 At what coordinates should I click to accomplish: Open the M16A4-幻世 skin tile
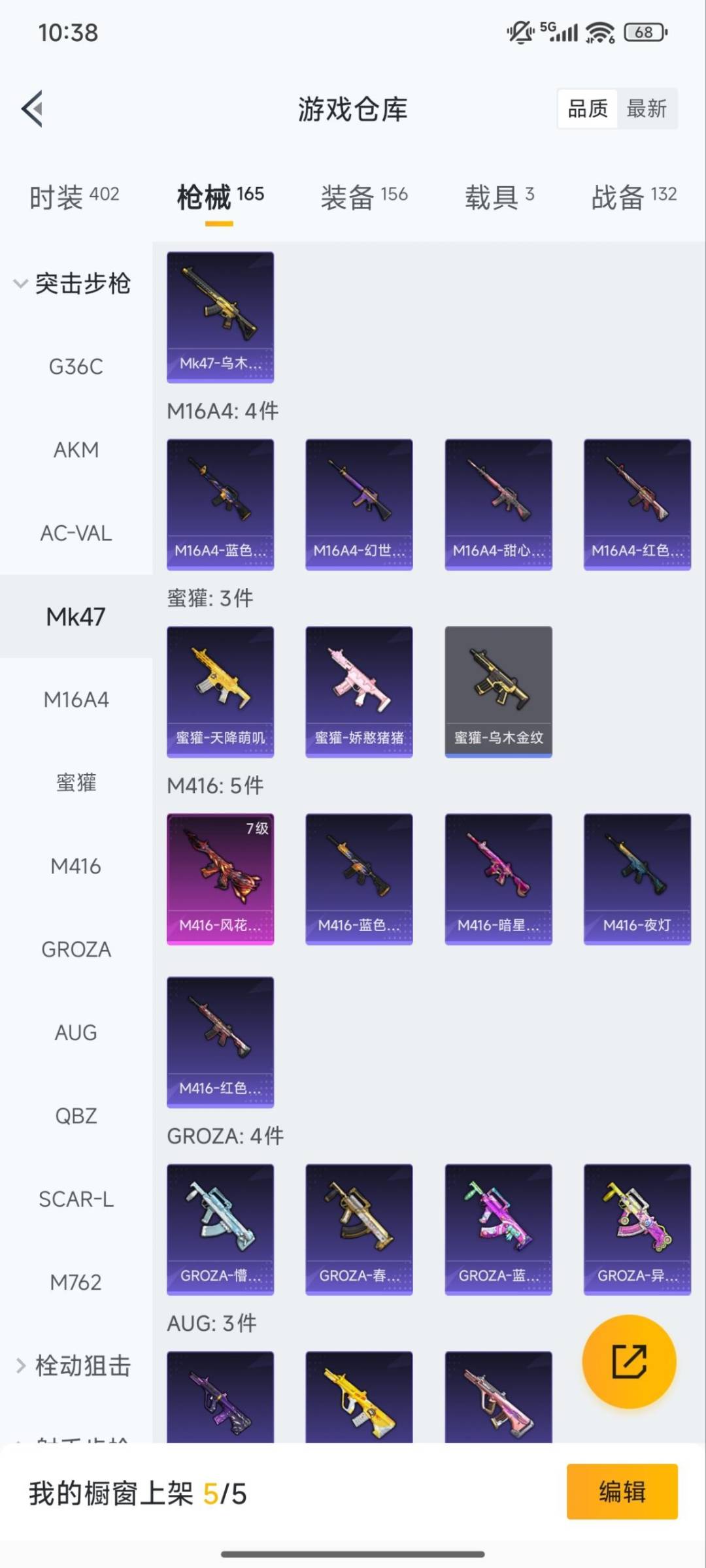359,504
